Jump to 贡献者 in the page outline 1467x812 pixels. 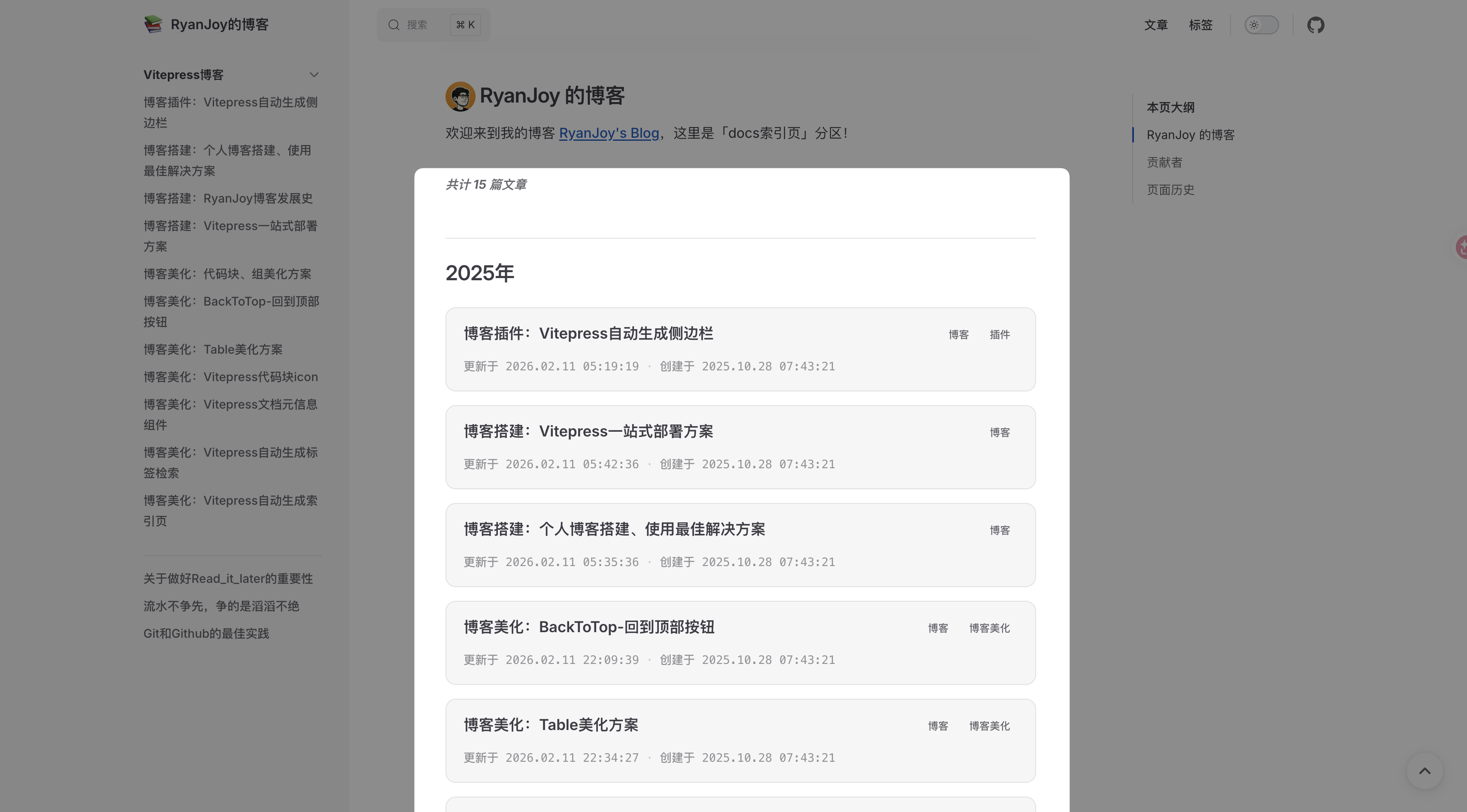tap(1164, 162)
